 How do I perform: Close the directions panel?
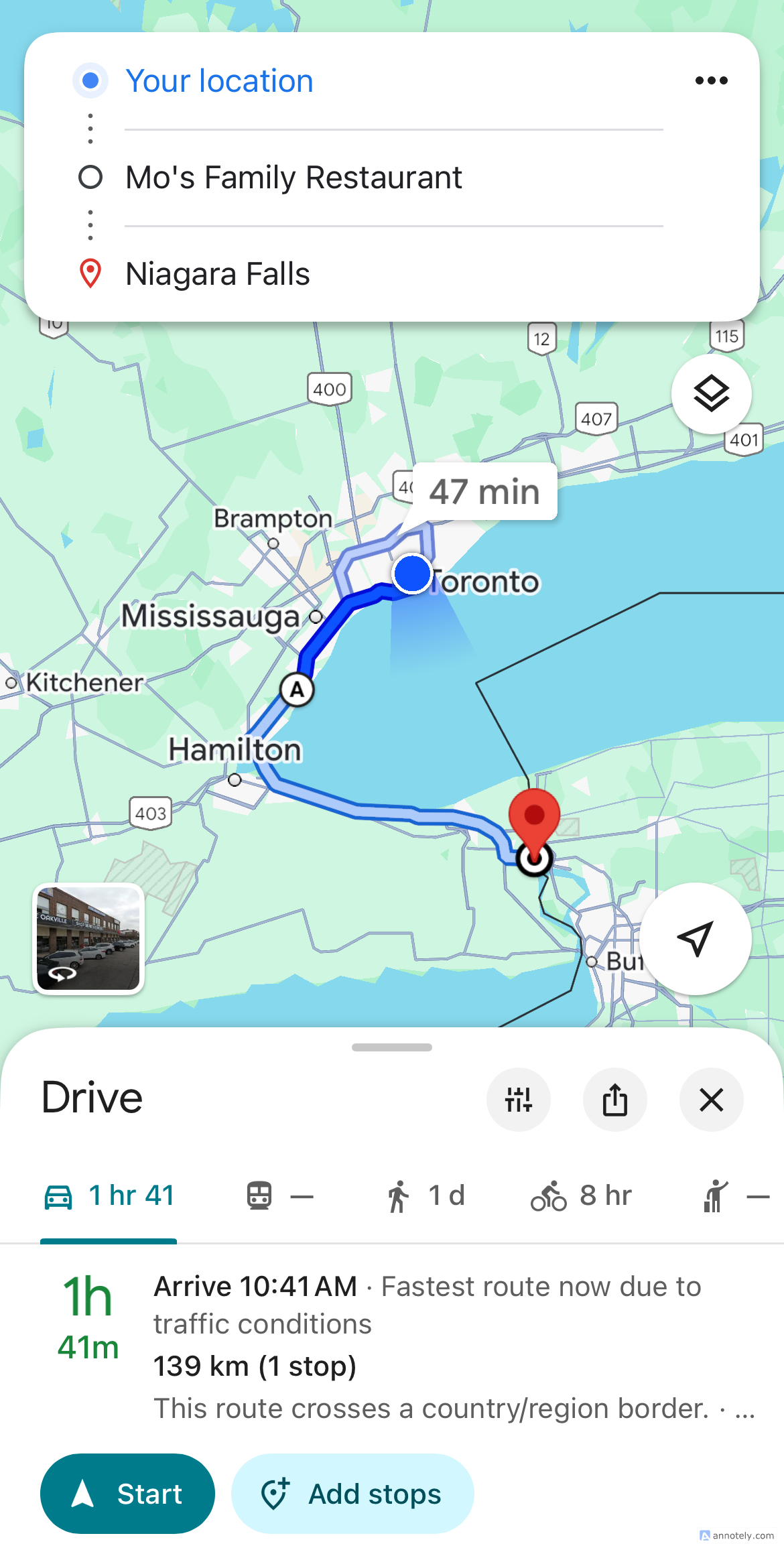coord(711,1100)
